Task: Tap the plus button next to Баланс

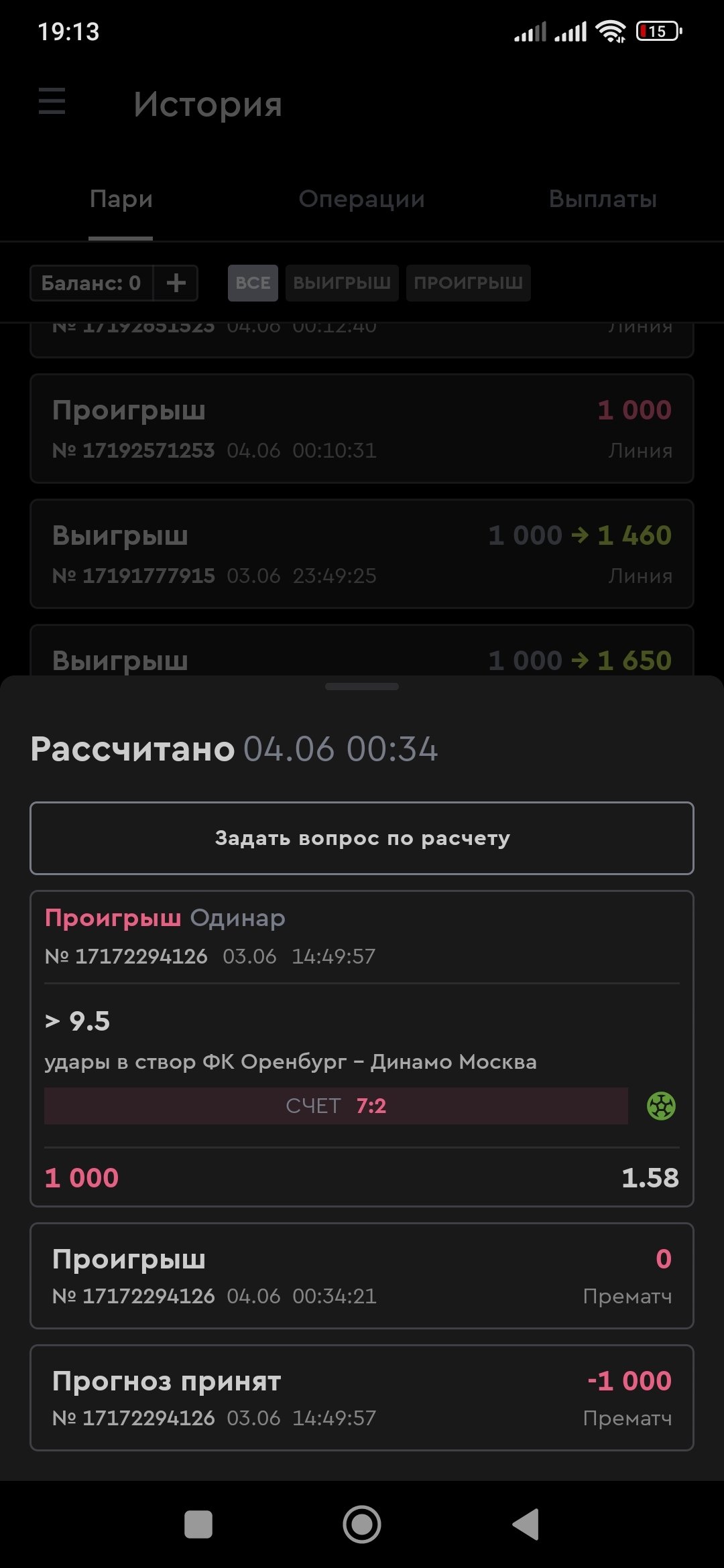Action: [176, 283]
